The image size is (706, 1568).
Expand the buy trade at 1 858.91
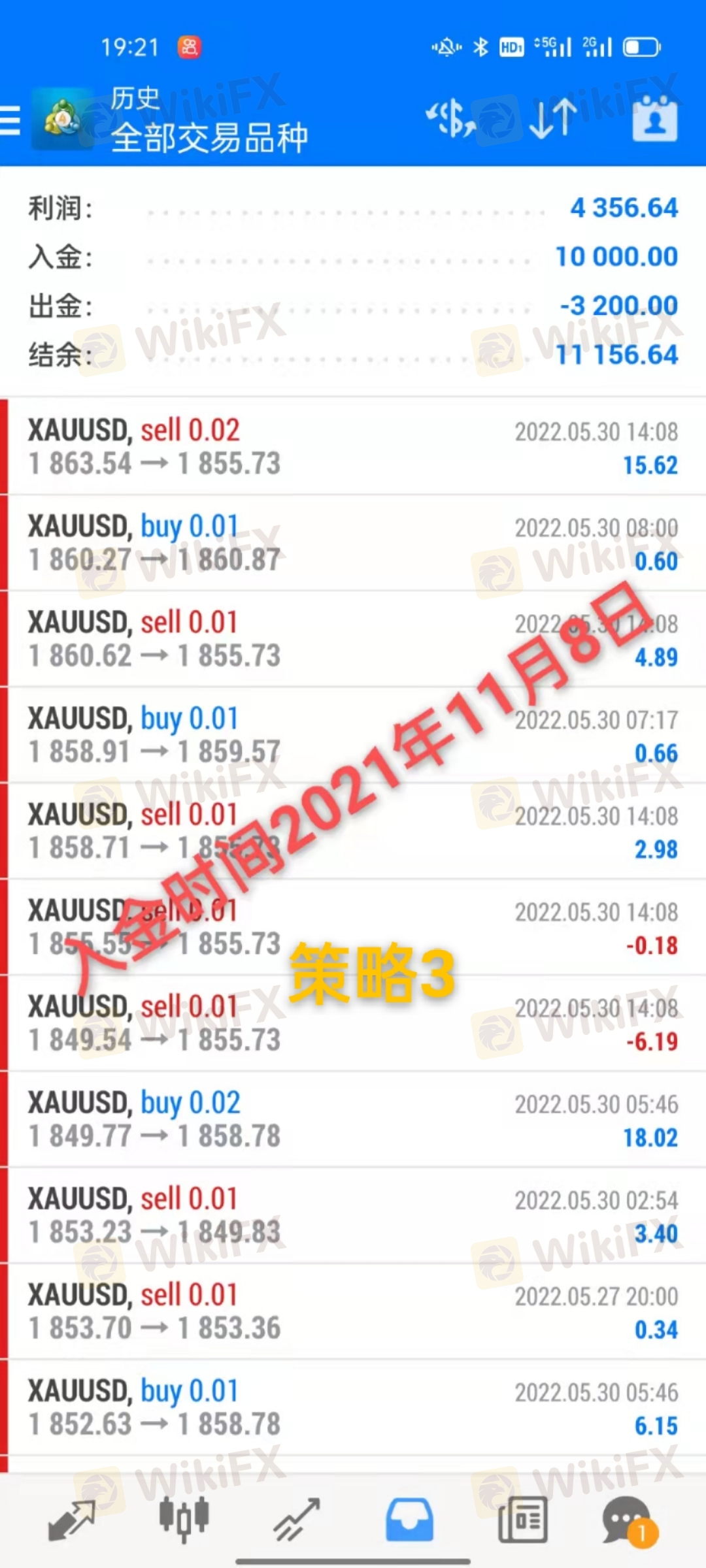[353, 736]
